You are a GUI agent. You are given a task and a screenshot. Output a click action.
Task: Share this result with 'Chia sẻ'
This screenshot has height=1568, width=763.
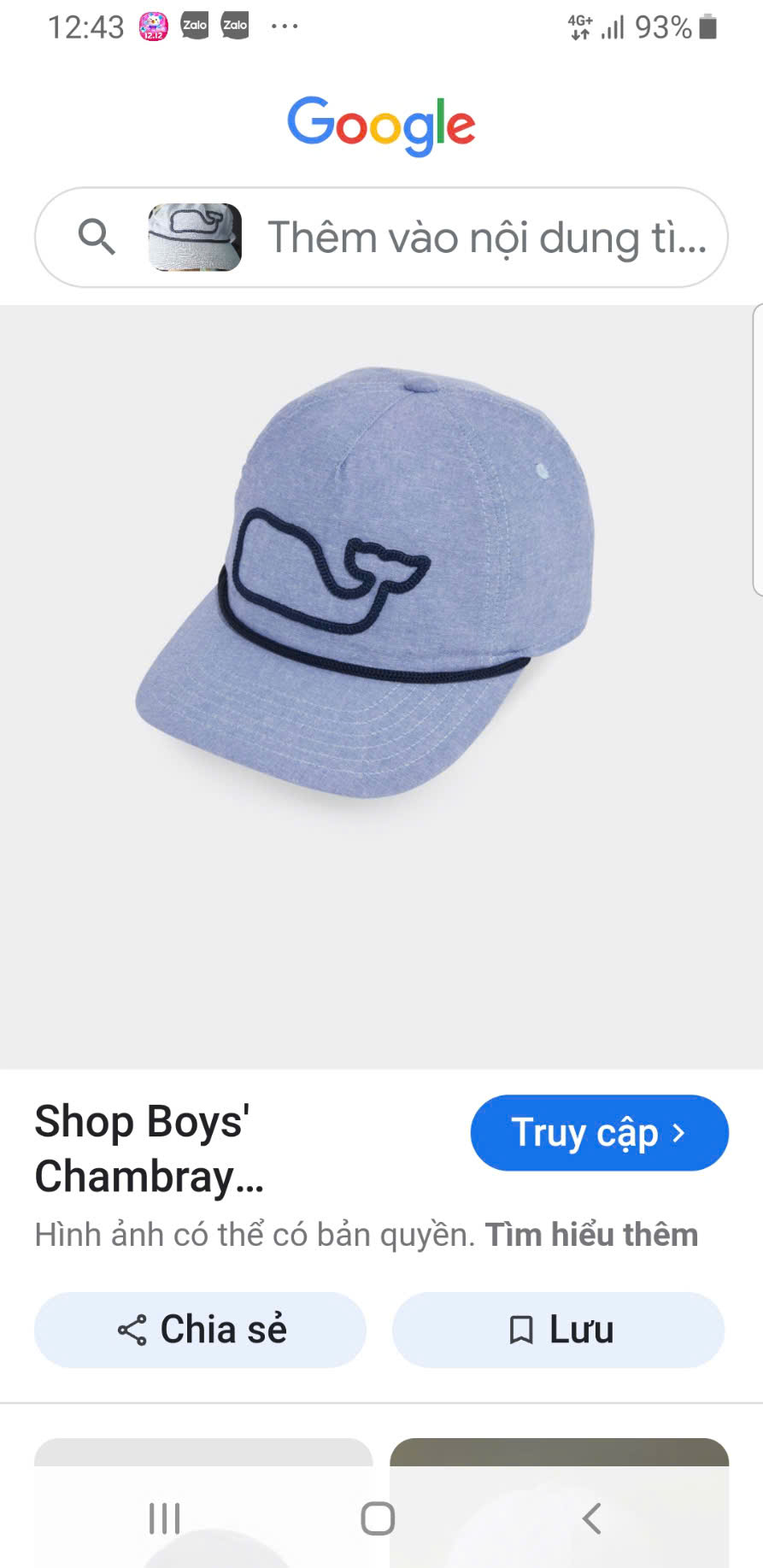tap(201, 1330)
